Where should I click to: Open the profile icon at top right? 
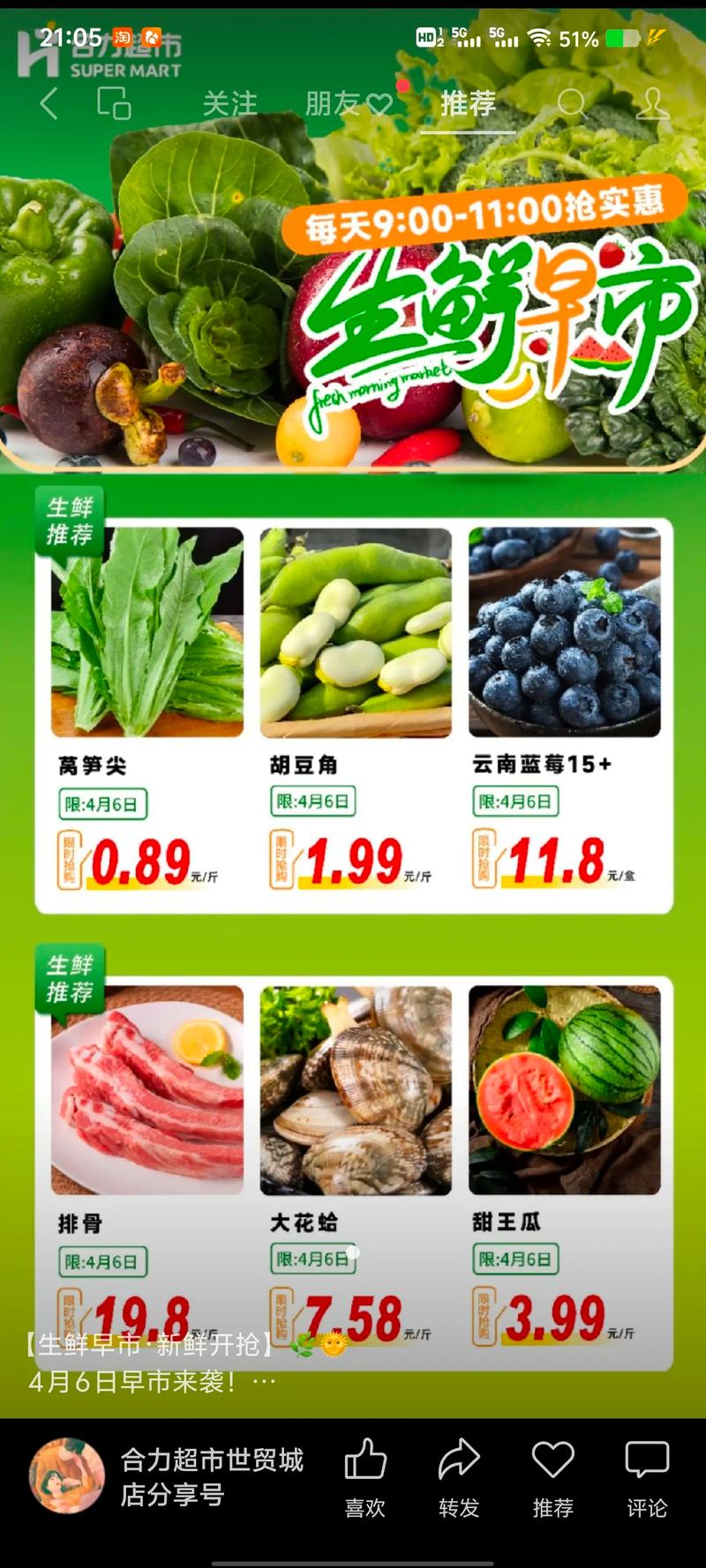click(x=651, y=105)
